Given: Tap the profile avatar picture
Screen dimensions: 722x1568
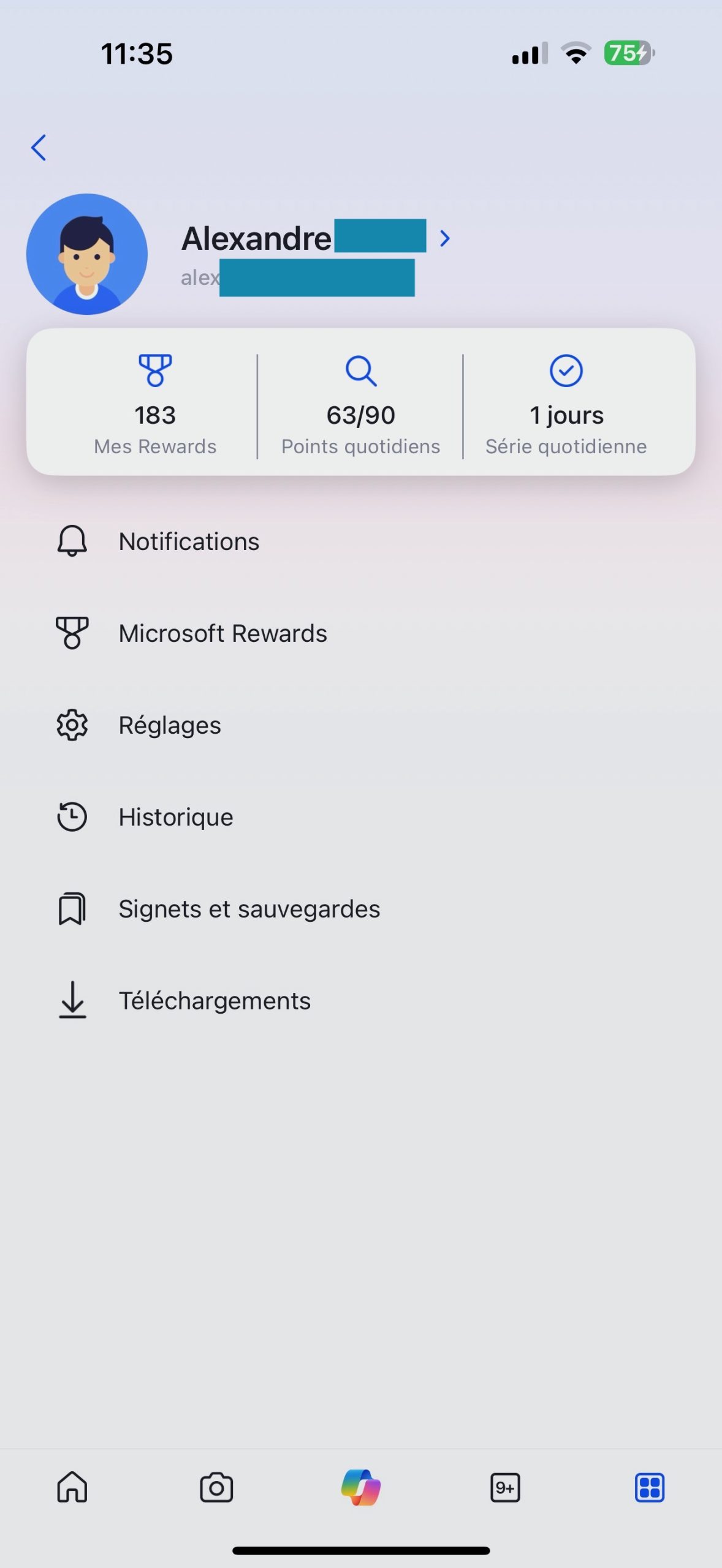Looking at the screenshot, I should pos(87,254).
